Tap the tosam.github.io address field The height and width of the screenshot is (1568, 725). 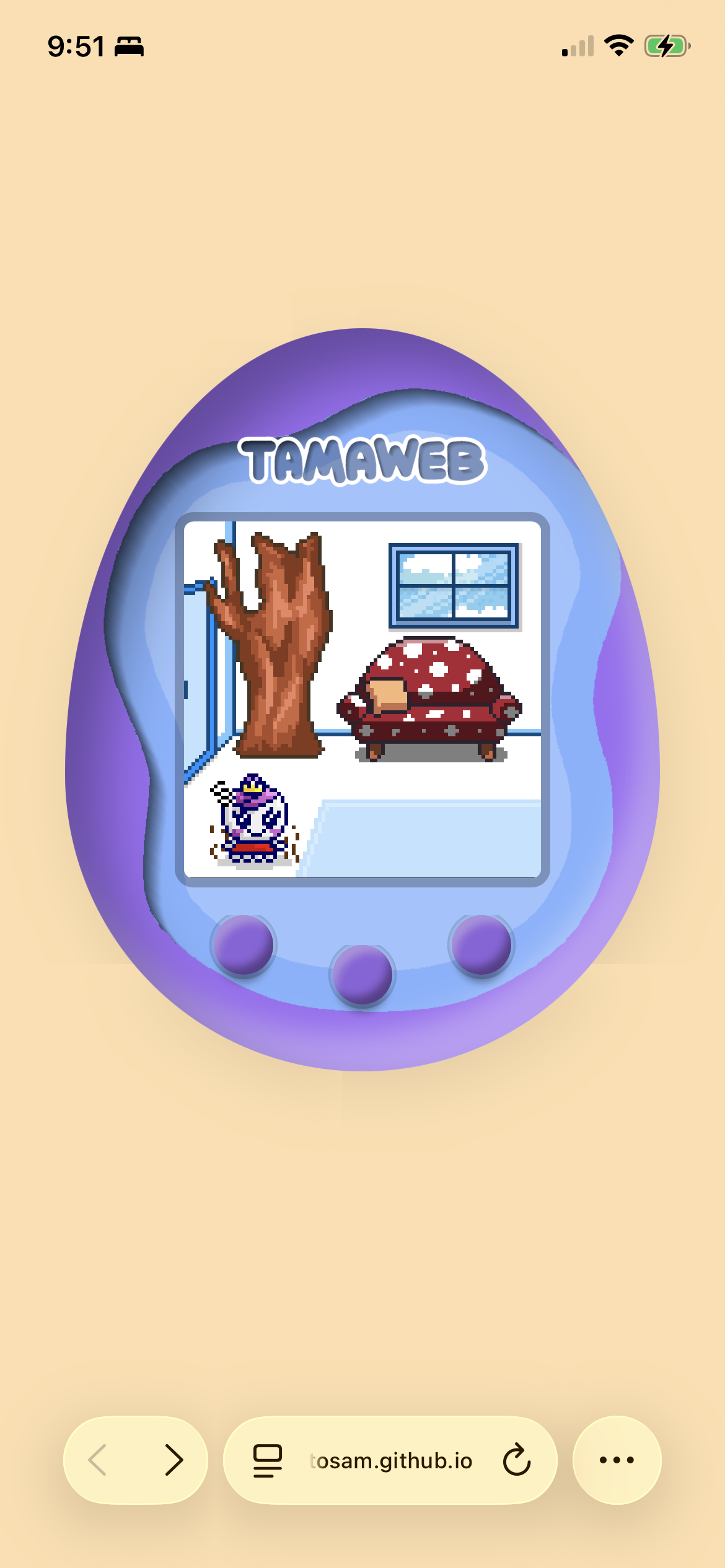[391, 1460]
